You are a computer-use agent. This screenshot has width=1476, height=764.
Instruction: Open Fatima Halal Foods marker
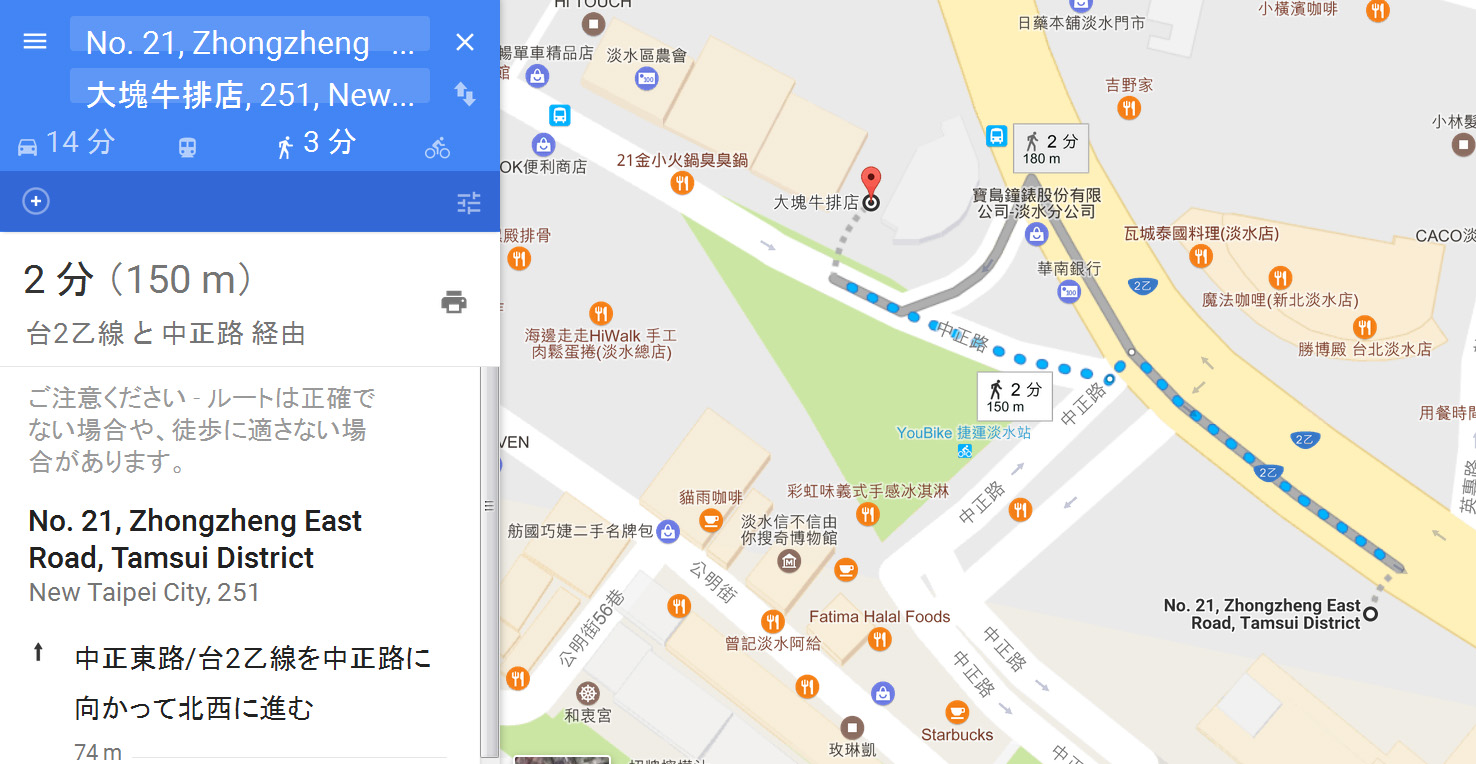[x=879, y=638]
